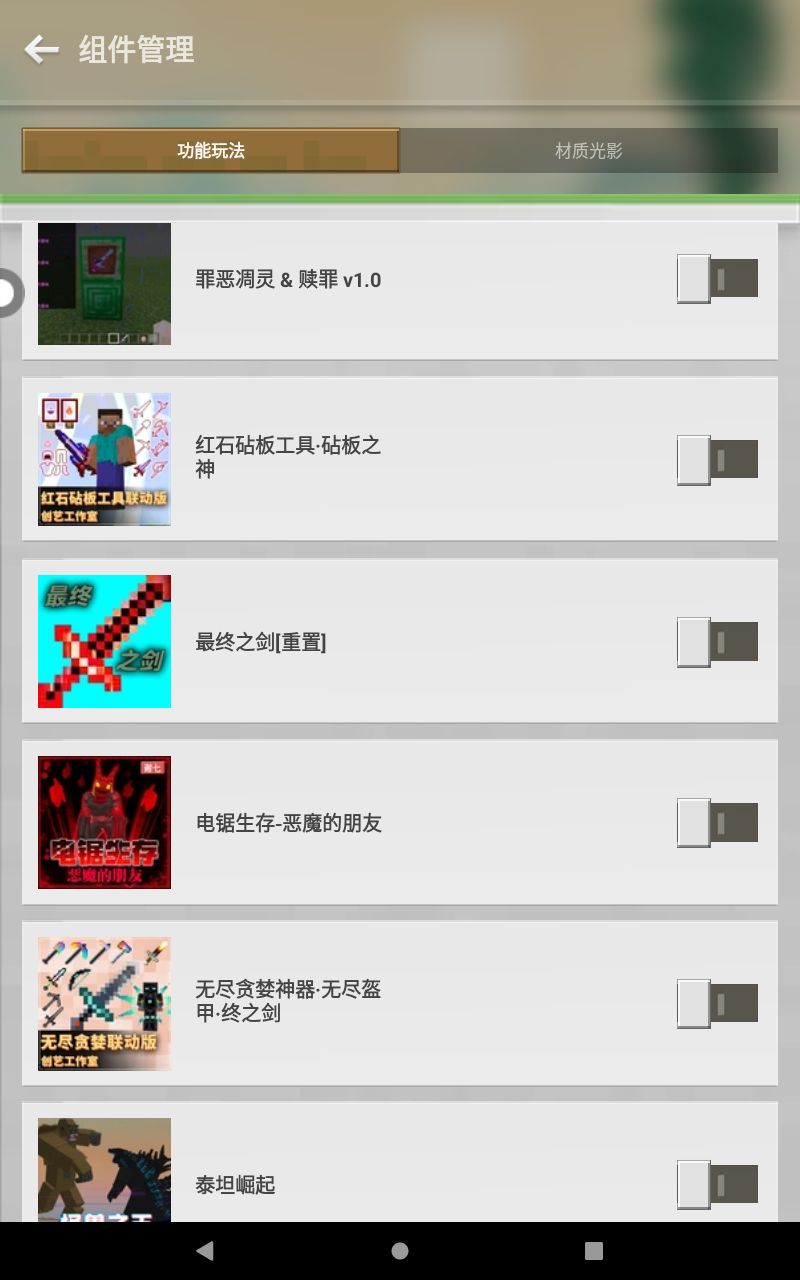The height and width of the screenshot is (1280, 800).
Task: Open 最终之剑[重置] component details
Action: (261, 642)
